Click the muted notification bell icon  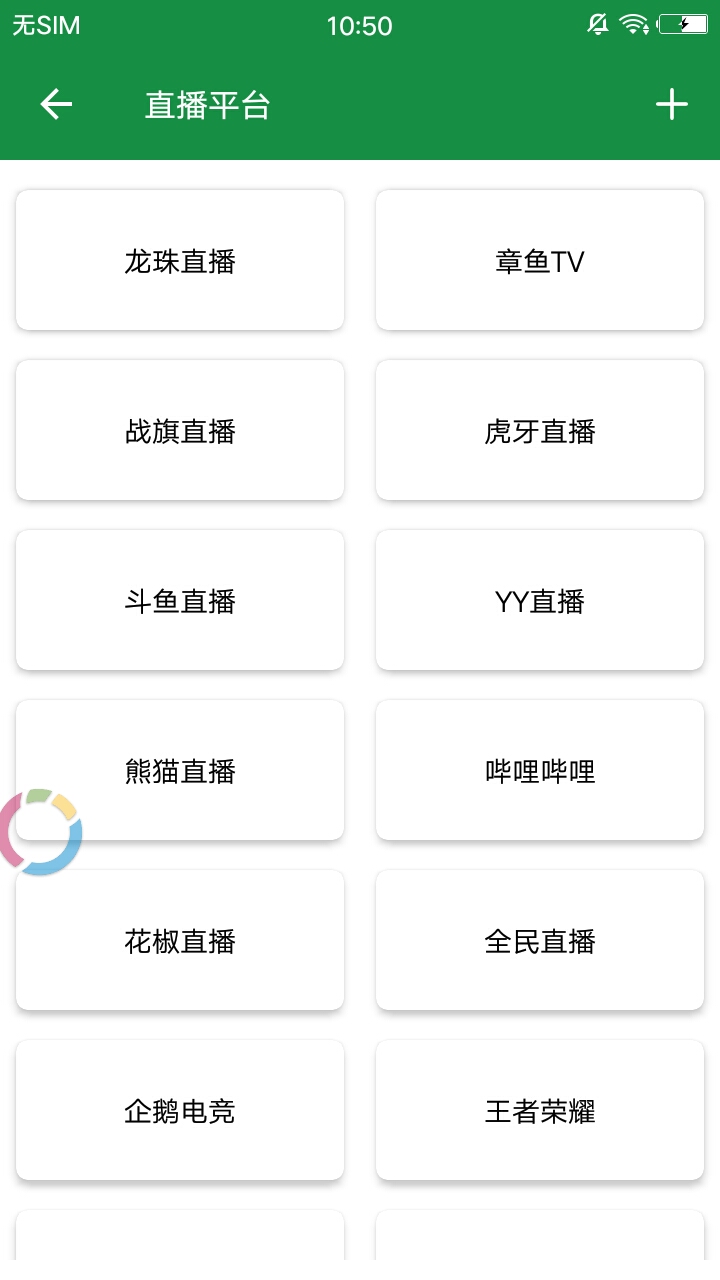(x=597, y=24)
